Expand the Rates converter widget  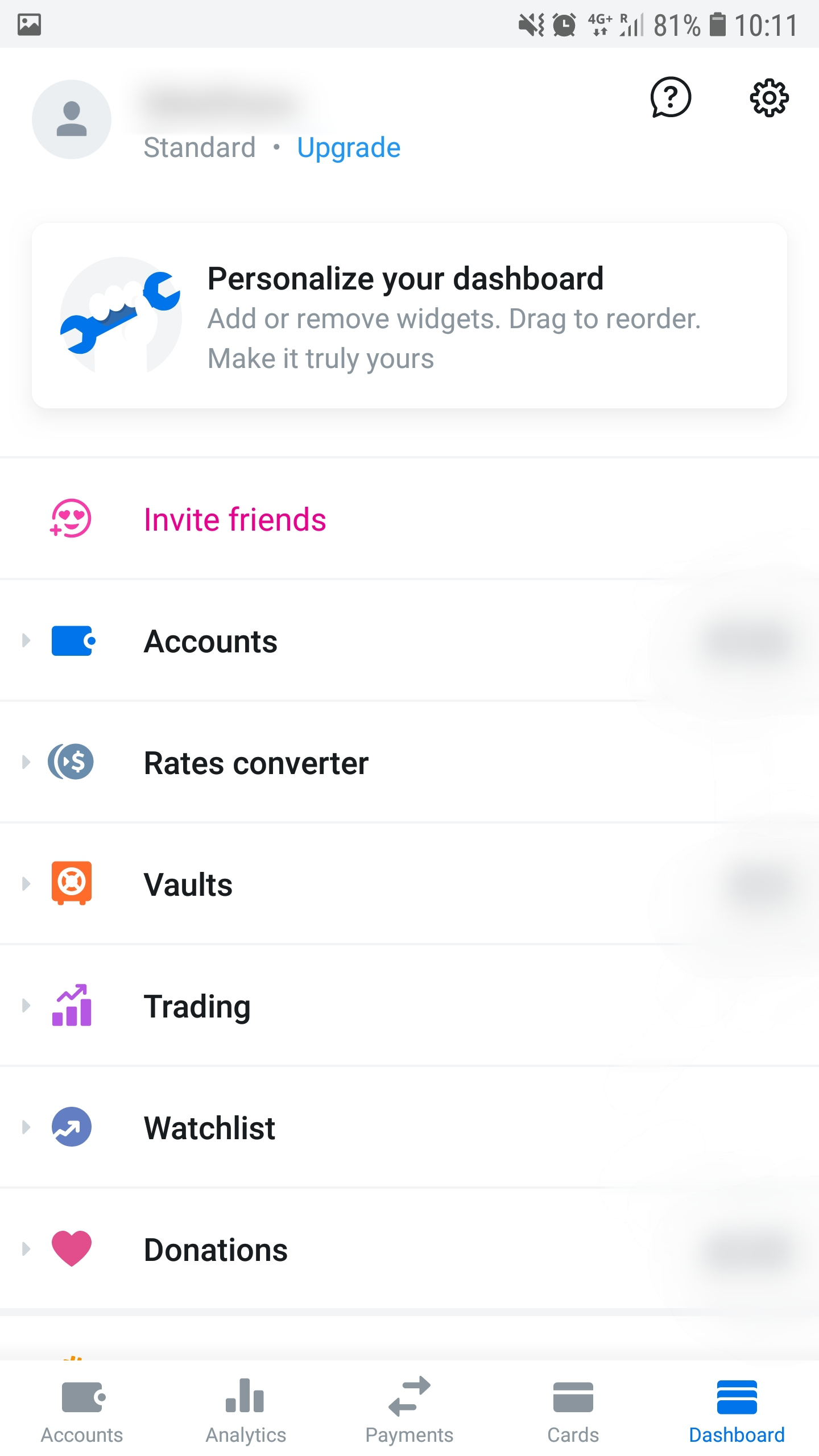(x=26, y=763)
